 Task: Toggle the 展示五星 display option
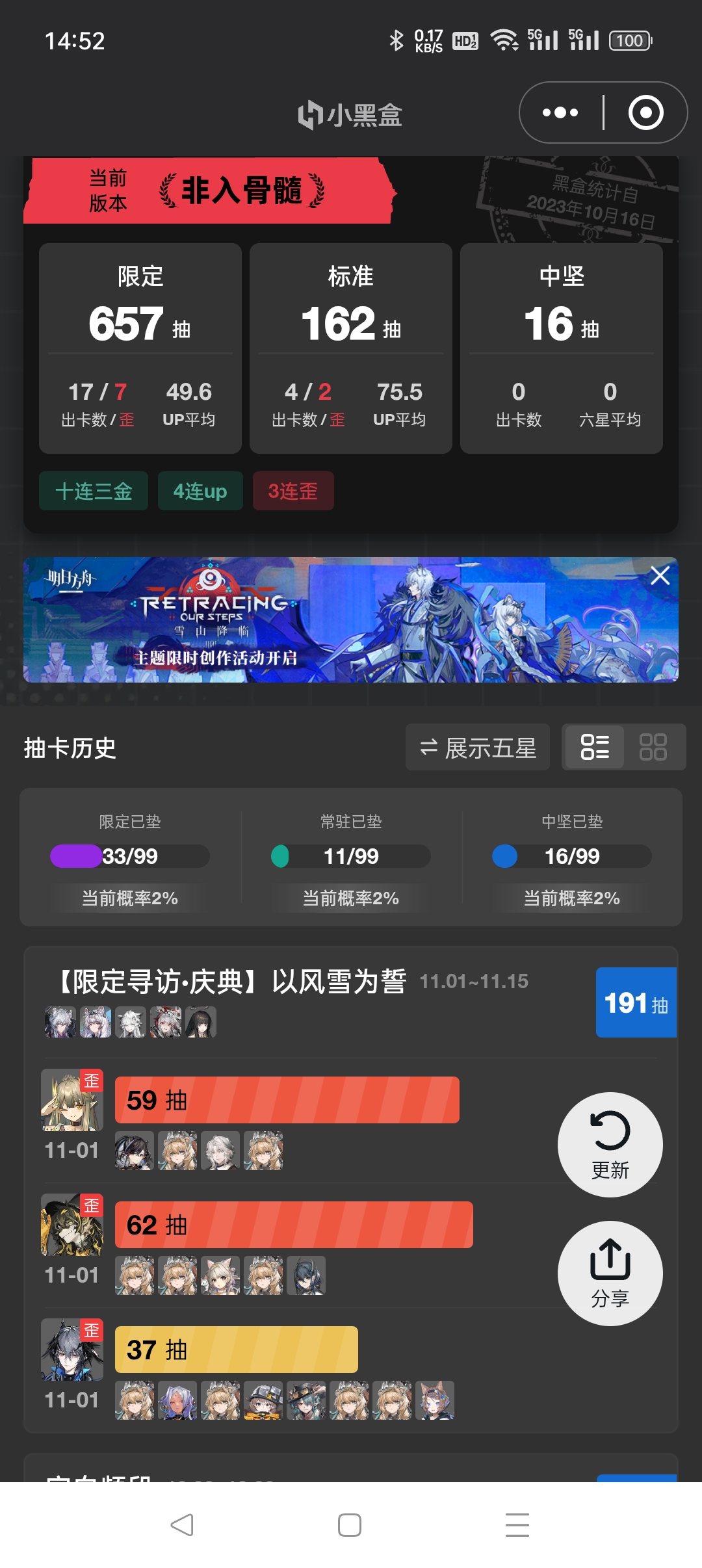478,748
